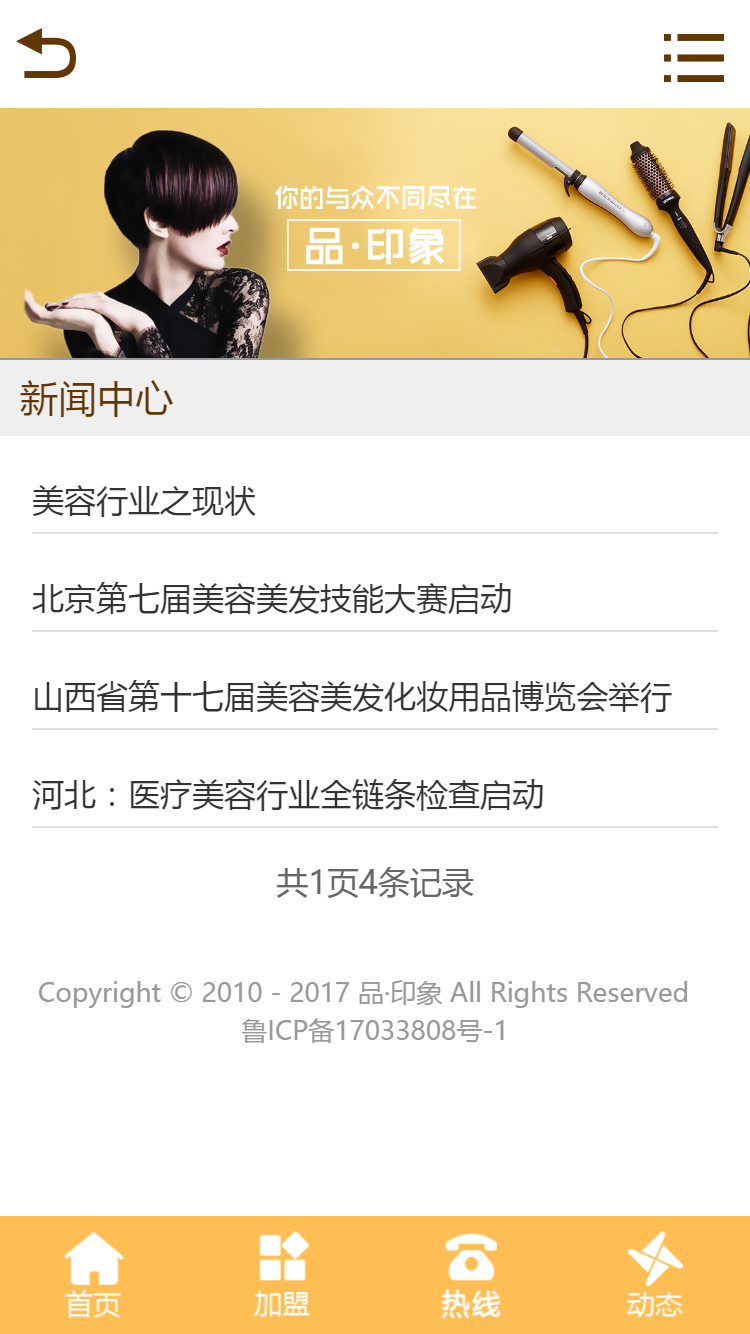Viewport: 750px width, 1334px height.
Task: Open the 山西省美容美发化妆用品博览会 article
Action: pyautogui.click(x=352, y=698)
